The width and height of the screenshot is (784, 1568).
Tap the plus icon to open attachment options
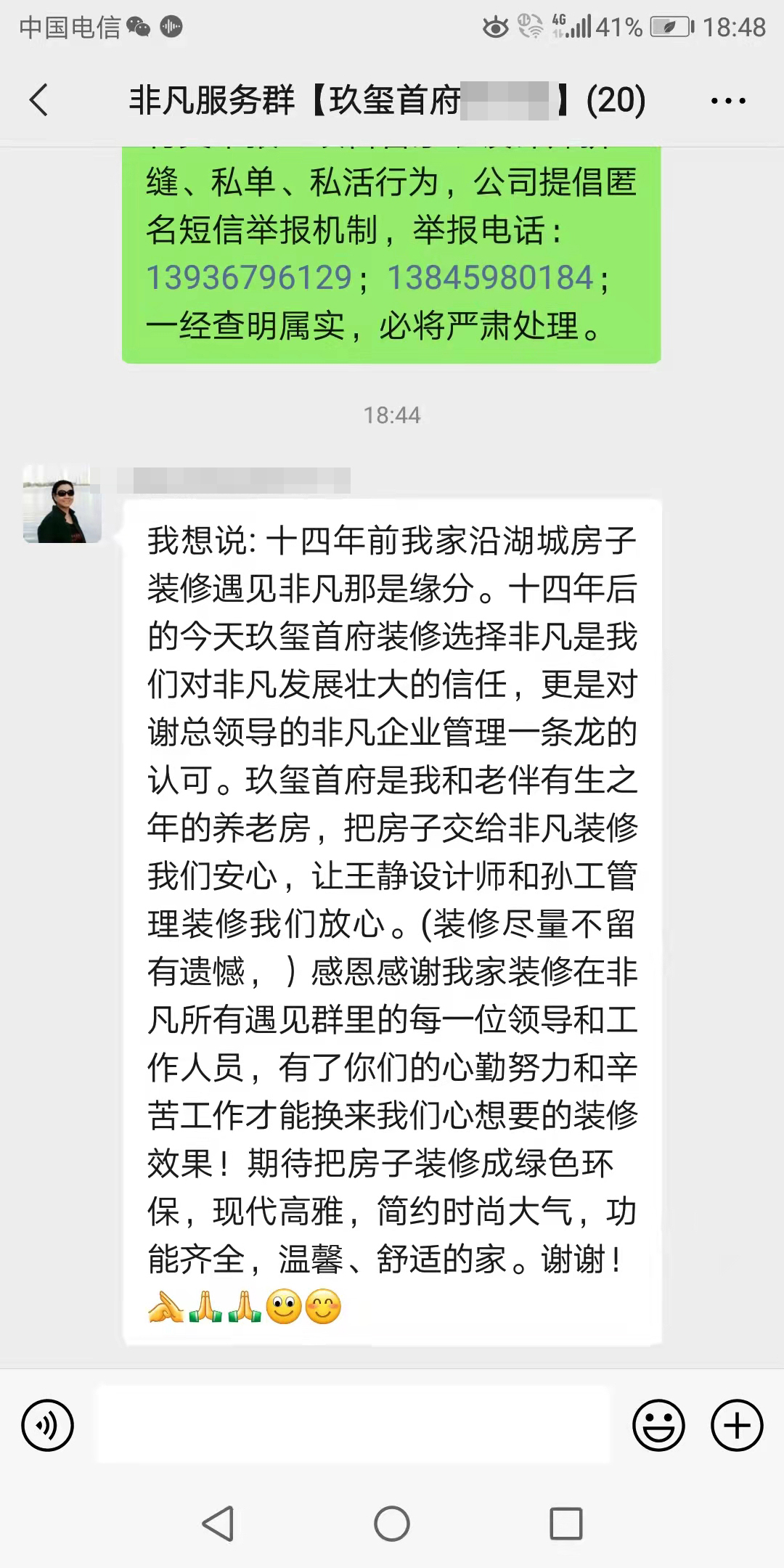click(735, 1425)
